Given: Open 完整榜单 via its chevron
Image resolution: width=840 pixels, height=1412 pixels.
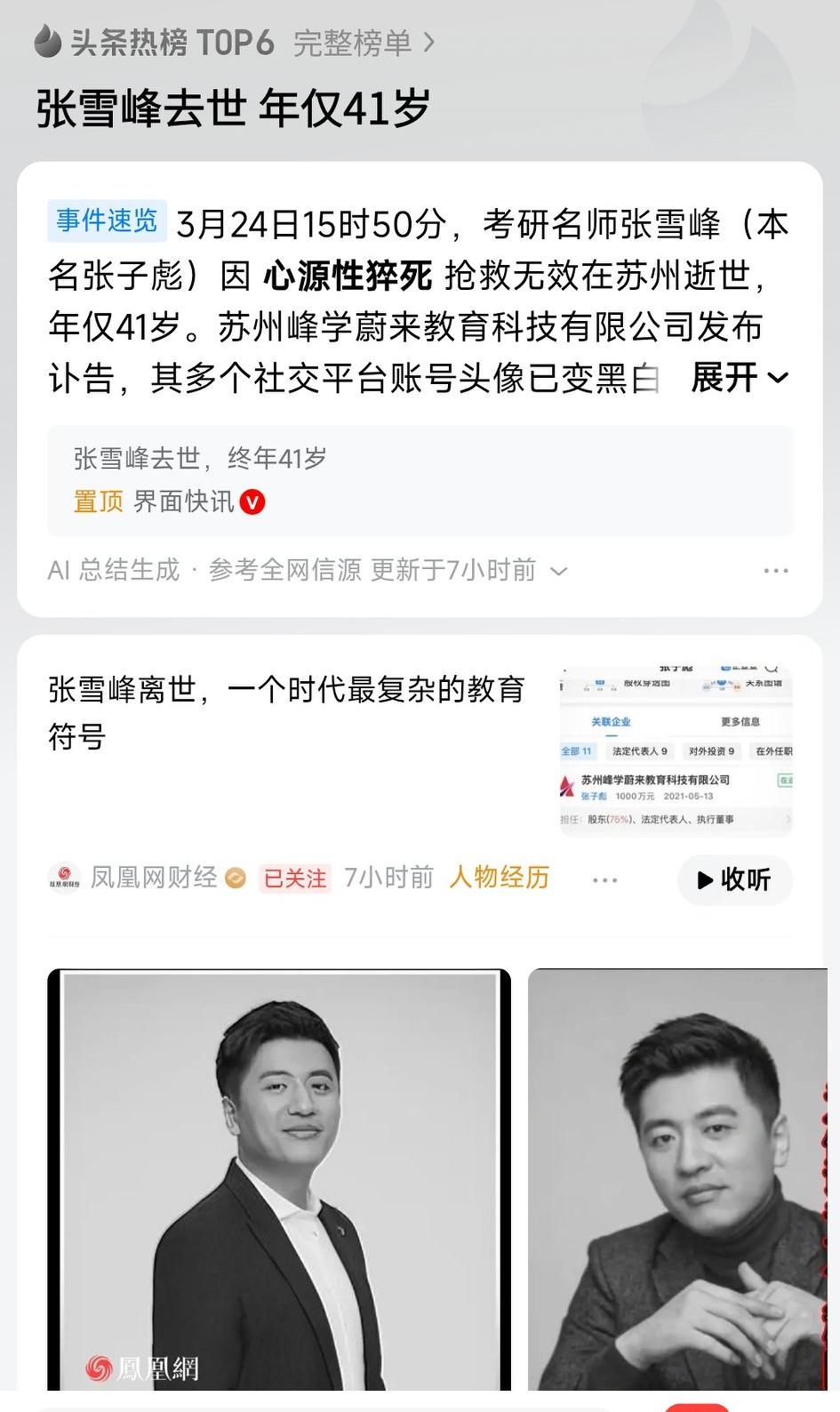Looking at the screenshot, I should (x=430, y=40).
